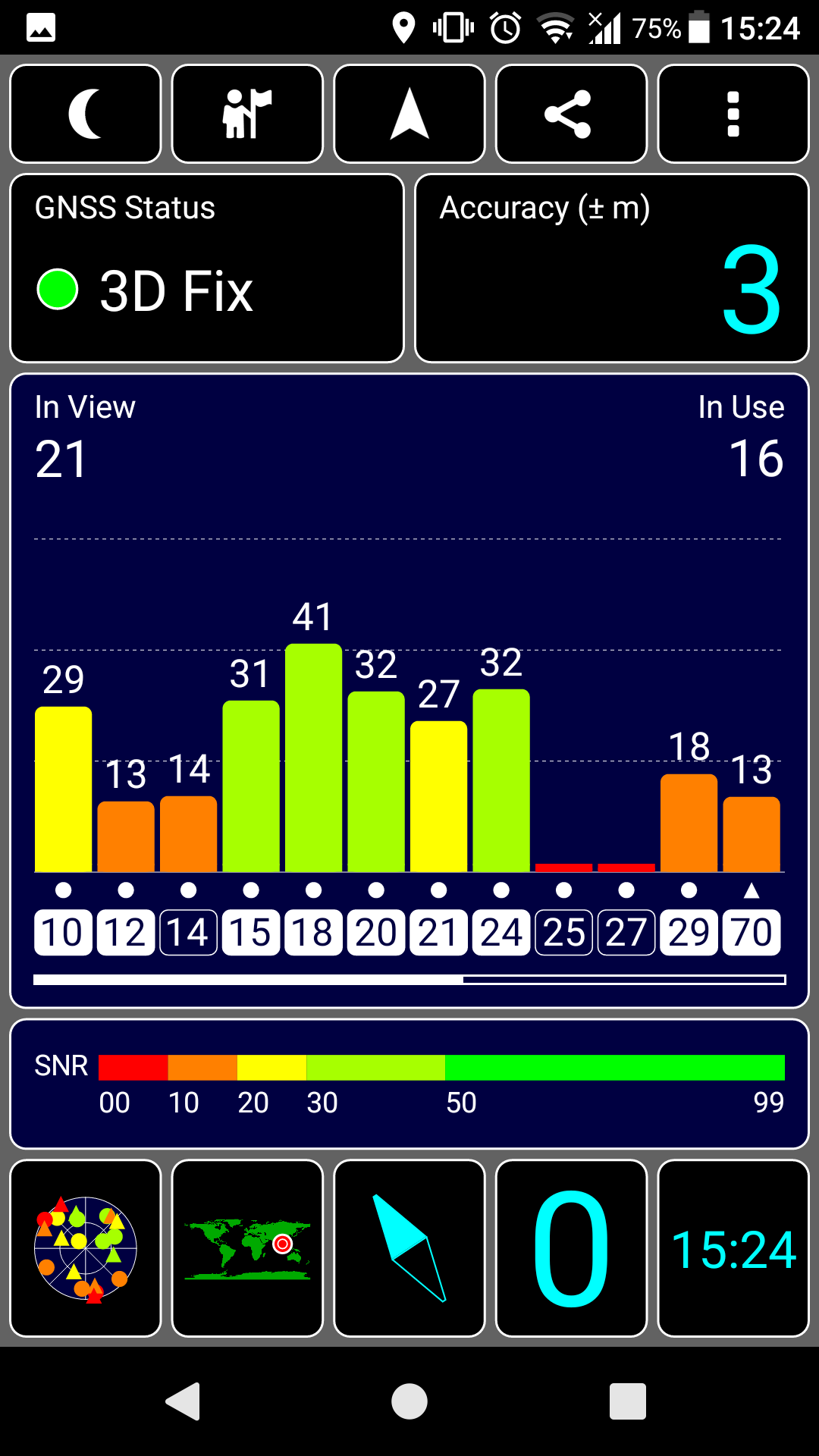Go back using the system back button
Viewport: 819px width, 1456px height.
point(183,1401)
